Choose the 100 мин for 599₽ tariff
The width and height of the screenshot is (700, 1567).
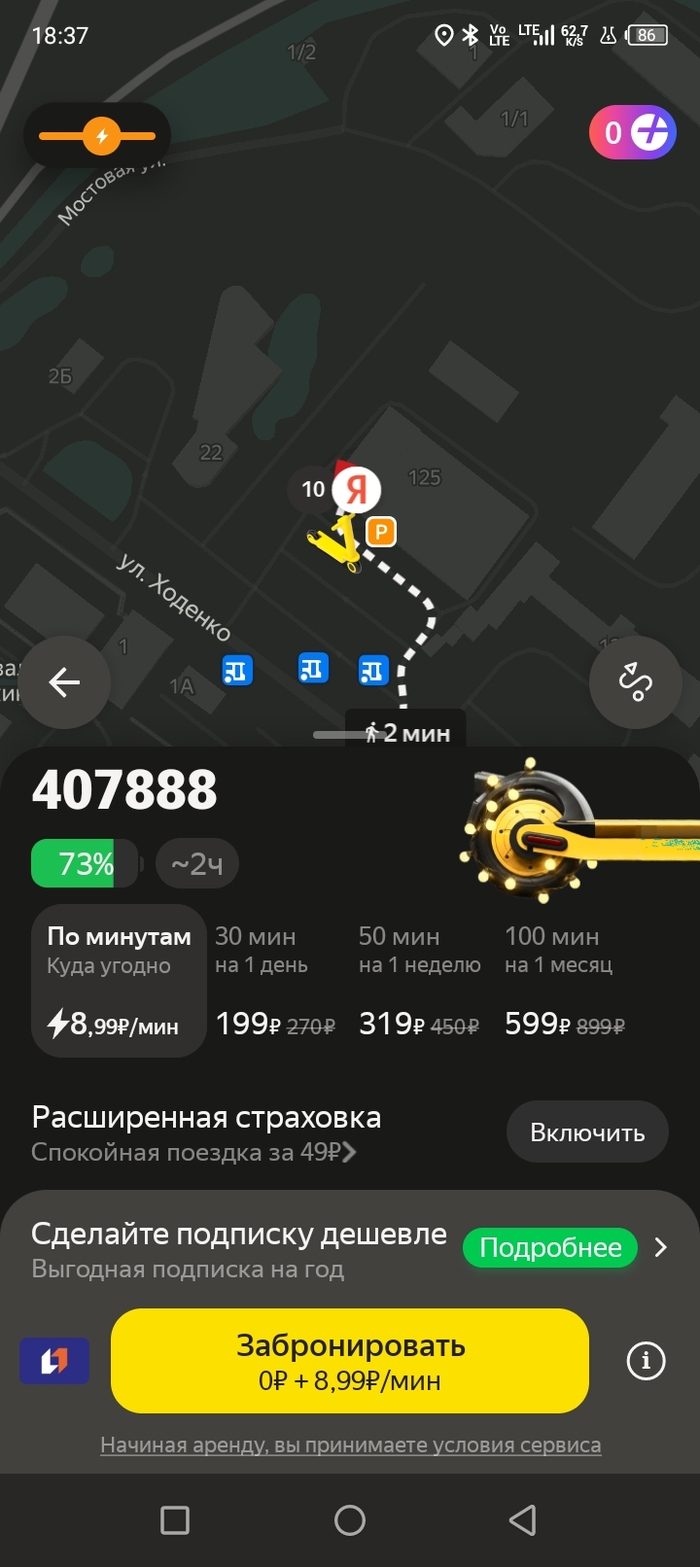[x=565, y=980]
